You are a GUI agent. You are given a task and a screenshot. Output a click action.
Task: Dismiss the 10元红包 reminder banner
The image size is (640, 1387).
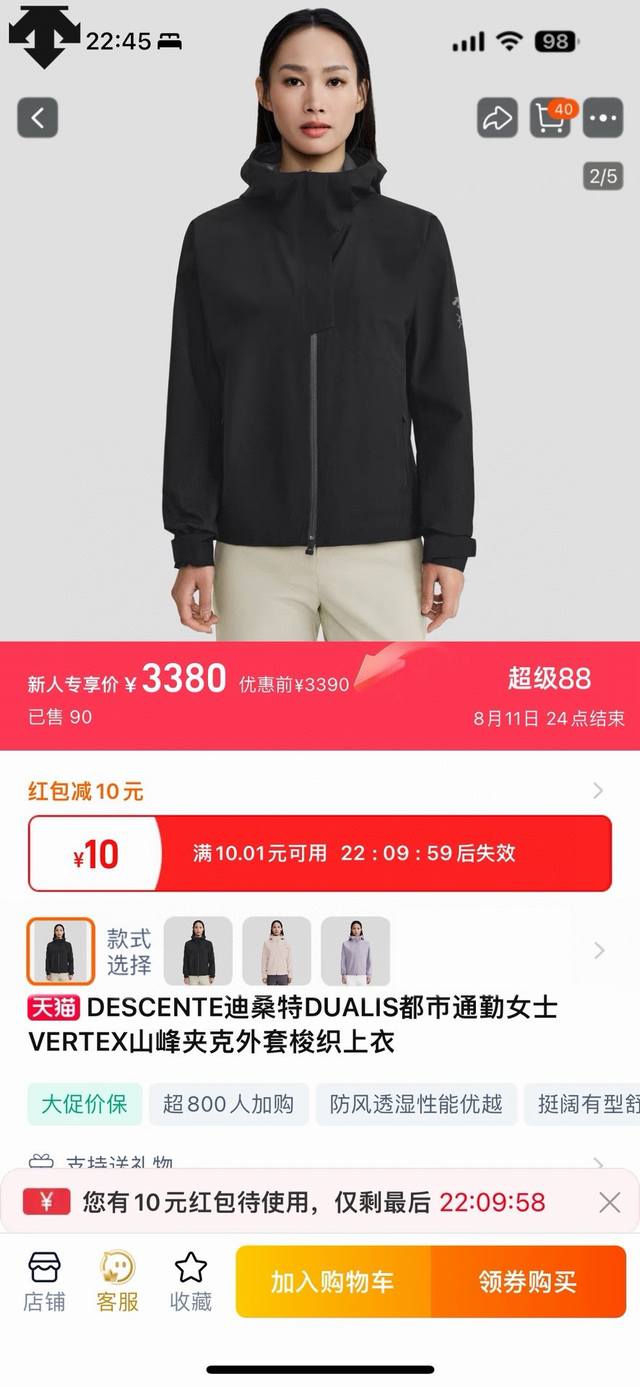tap(609, 1202)
